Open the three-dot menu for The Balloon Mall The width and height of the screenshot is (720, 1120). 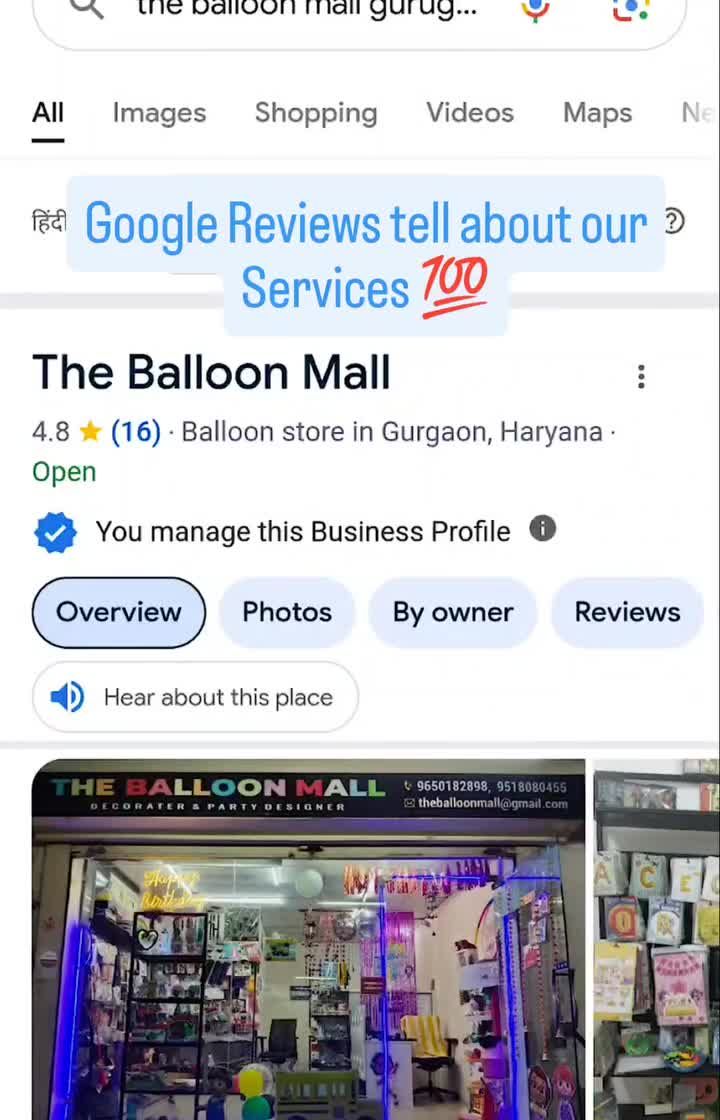click(x=641, y=377)
